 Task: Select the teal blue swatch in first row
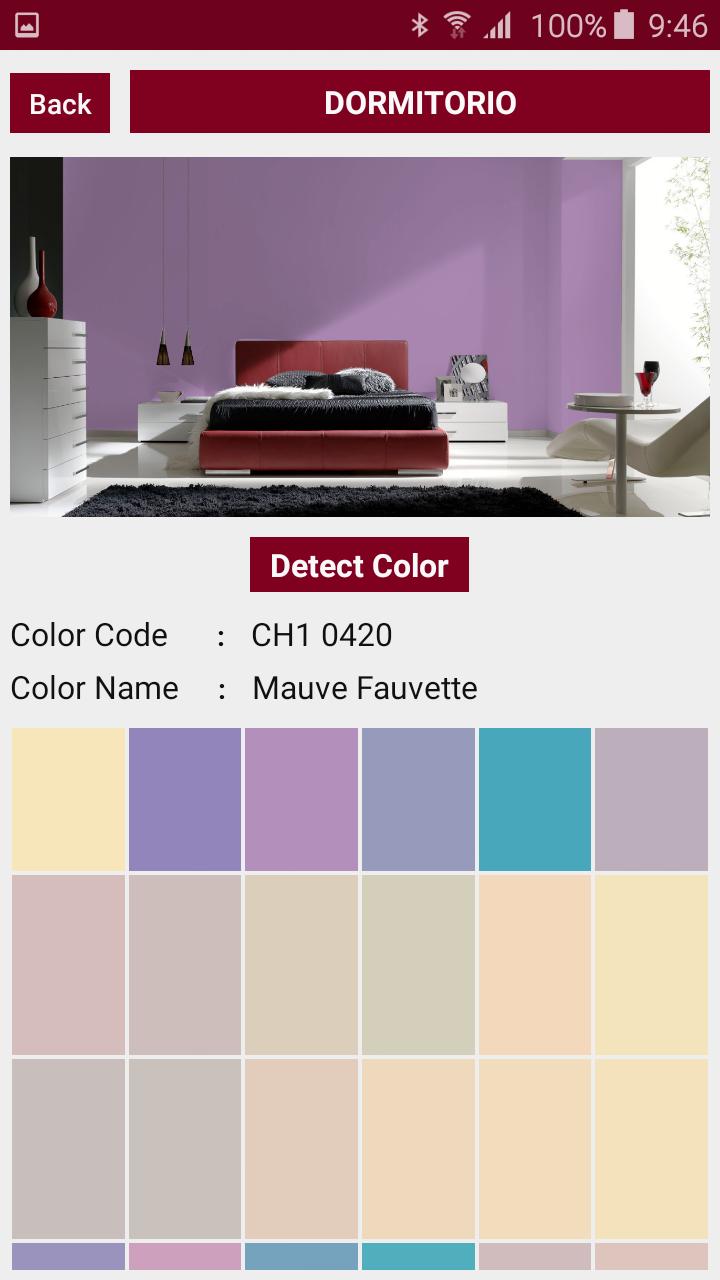(535, 799)
